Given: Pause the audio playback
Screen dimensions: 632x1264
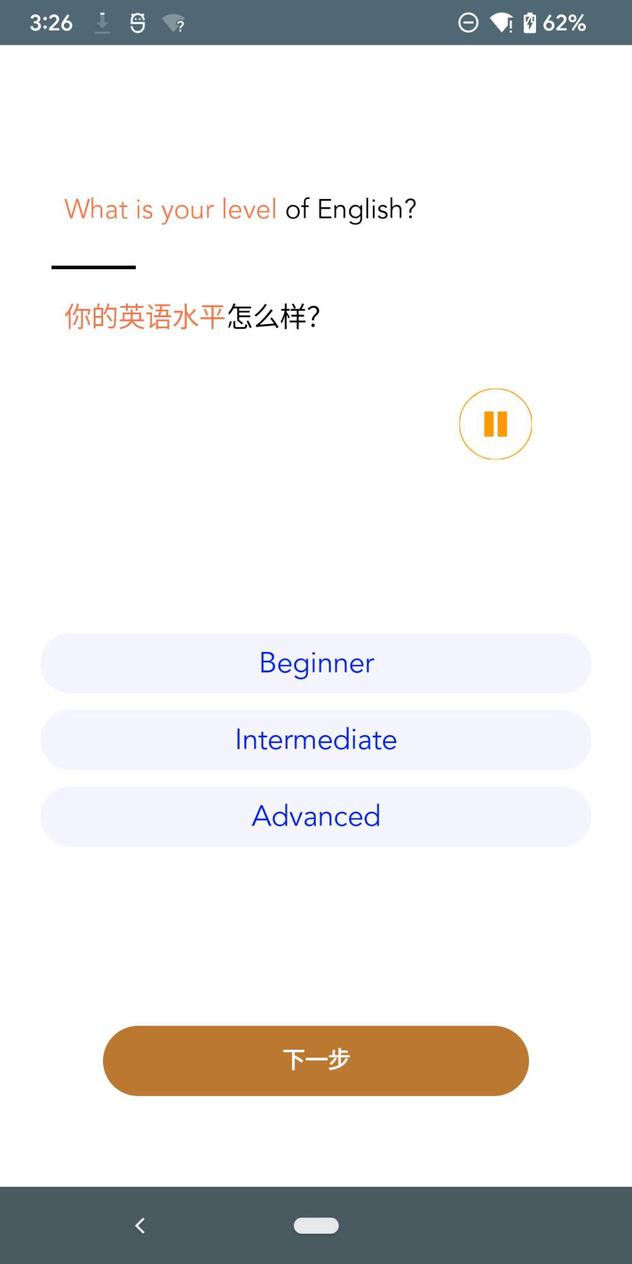Looking at the screenshot, I should pyautogui.click(x=495, y=424).
